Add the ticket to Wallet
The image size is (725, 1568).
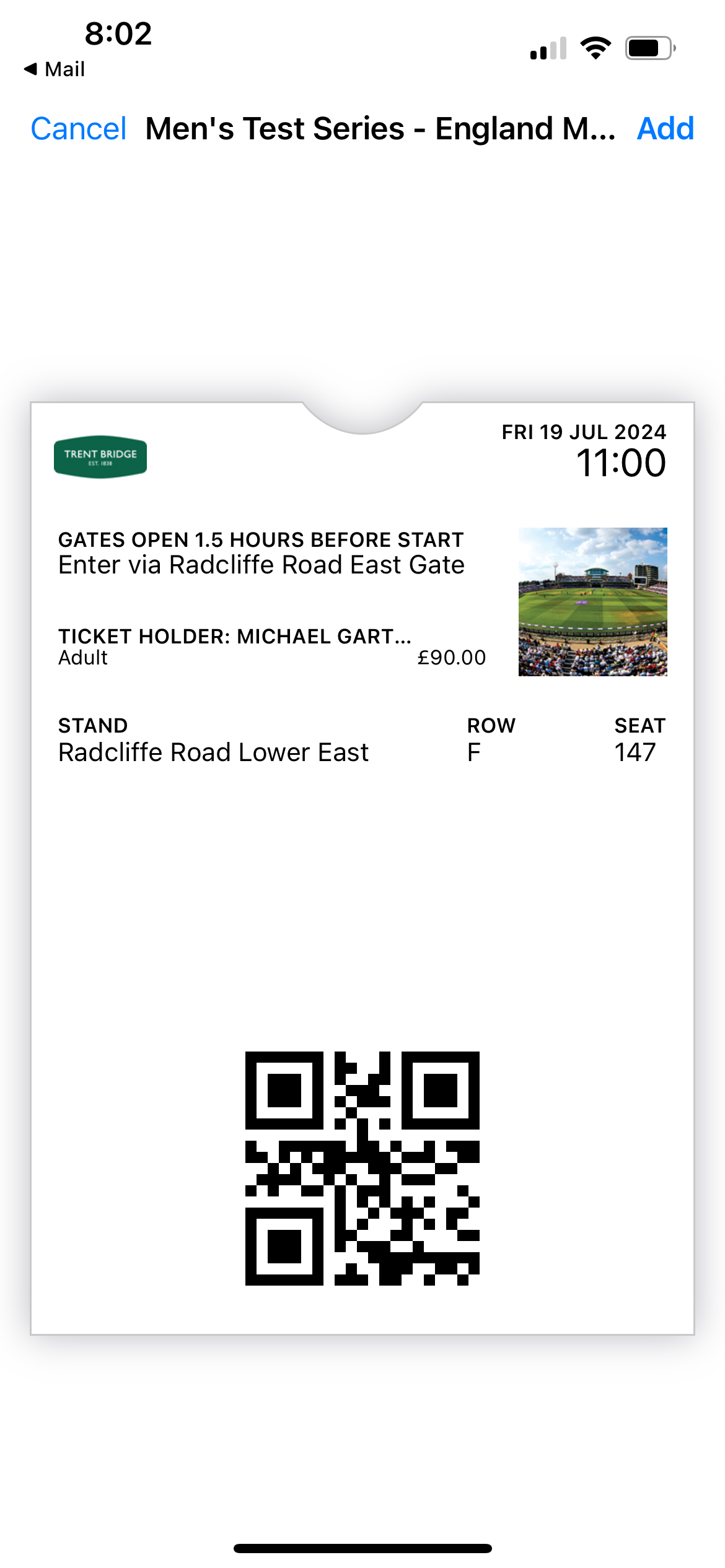coord(666,129)
